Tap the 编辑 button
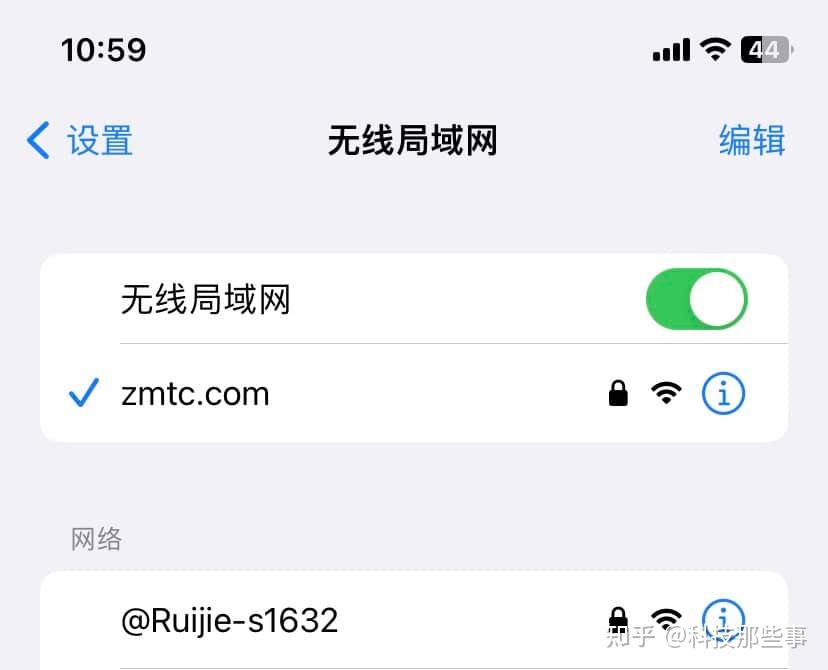The width and height of the screenshot is (828, 670). 751,141
